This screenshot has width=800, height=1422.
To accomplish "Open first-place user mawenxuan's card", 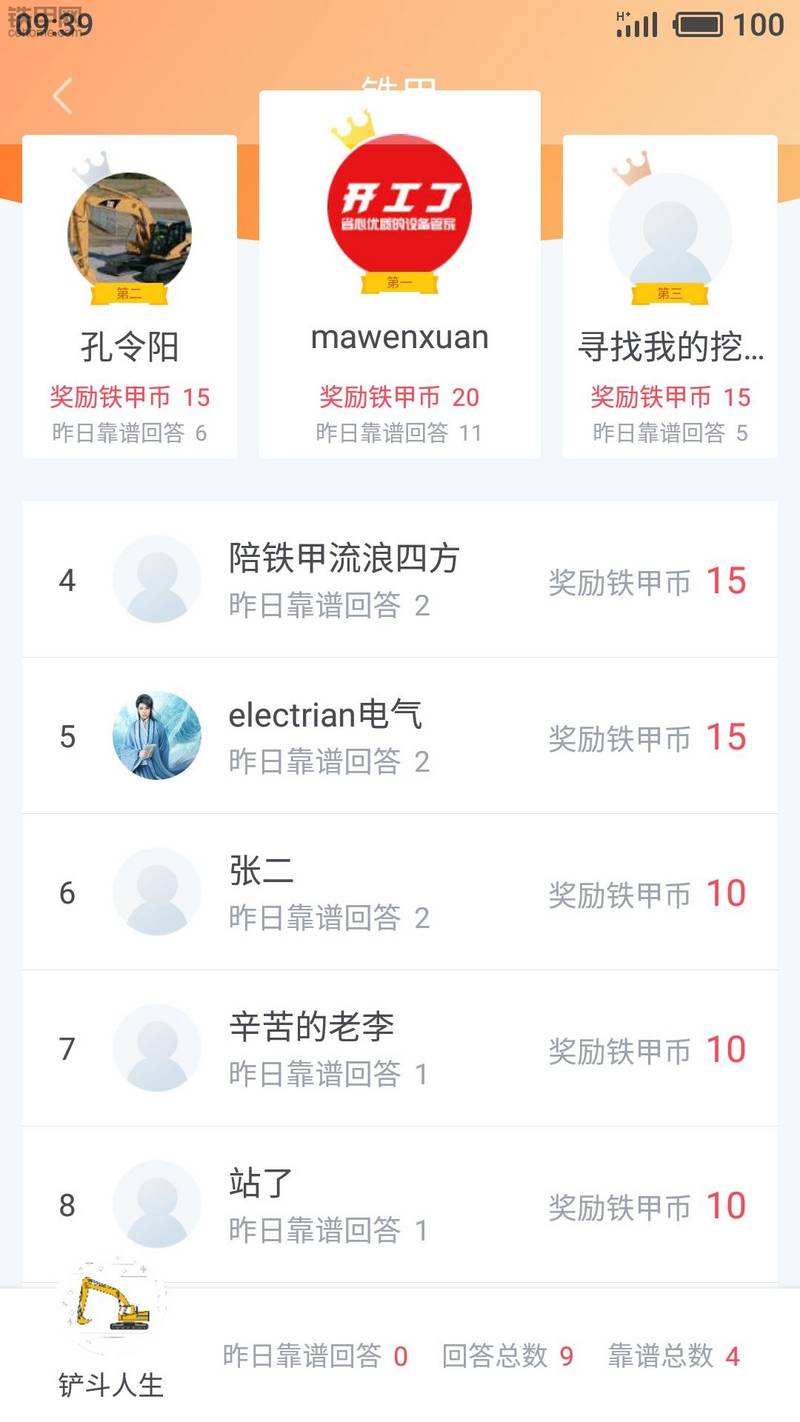I will click(x=400, y=275).
